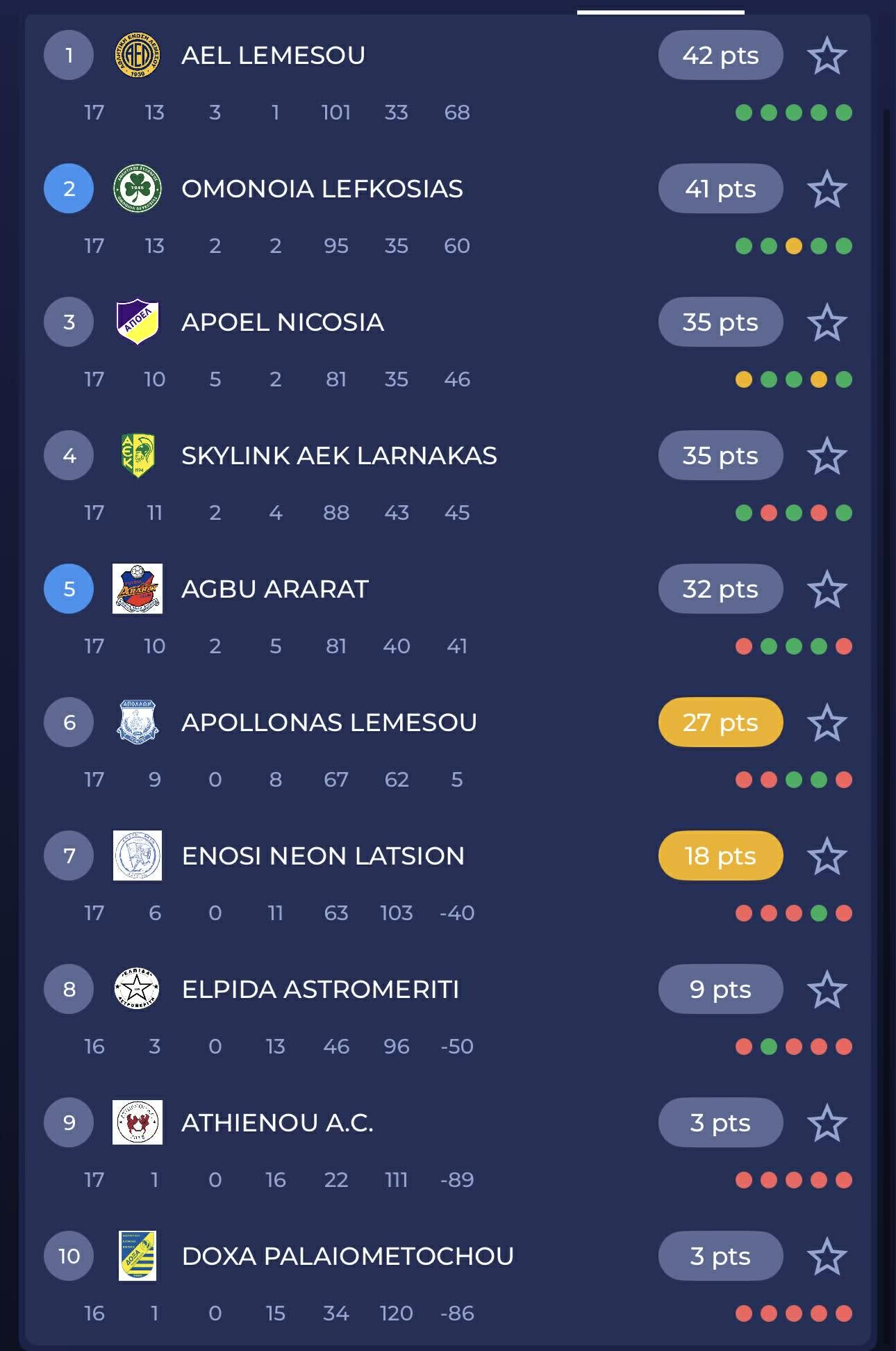Star Enosi Neon Latsion

(827, 856)
